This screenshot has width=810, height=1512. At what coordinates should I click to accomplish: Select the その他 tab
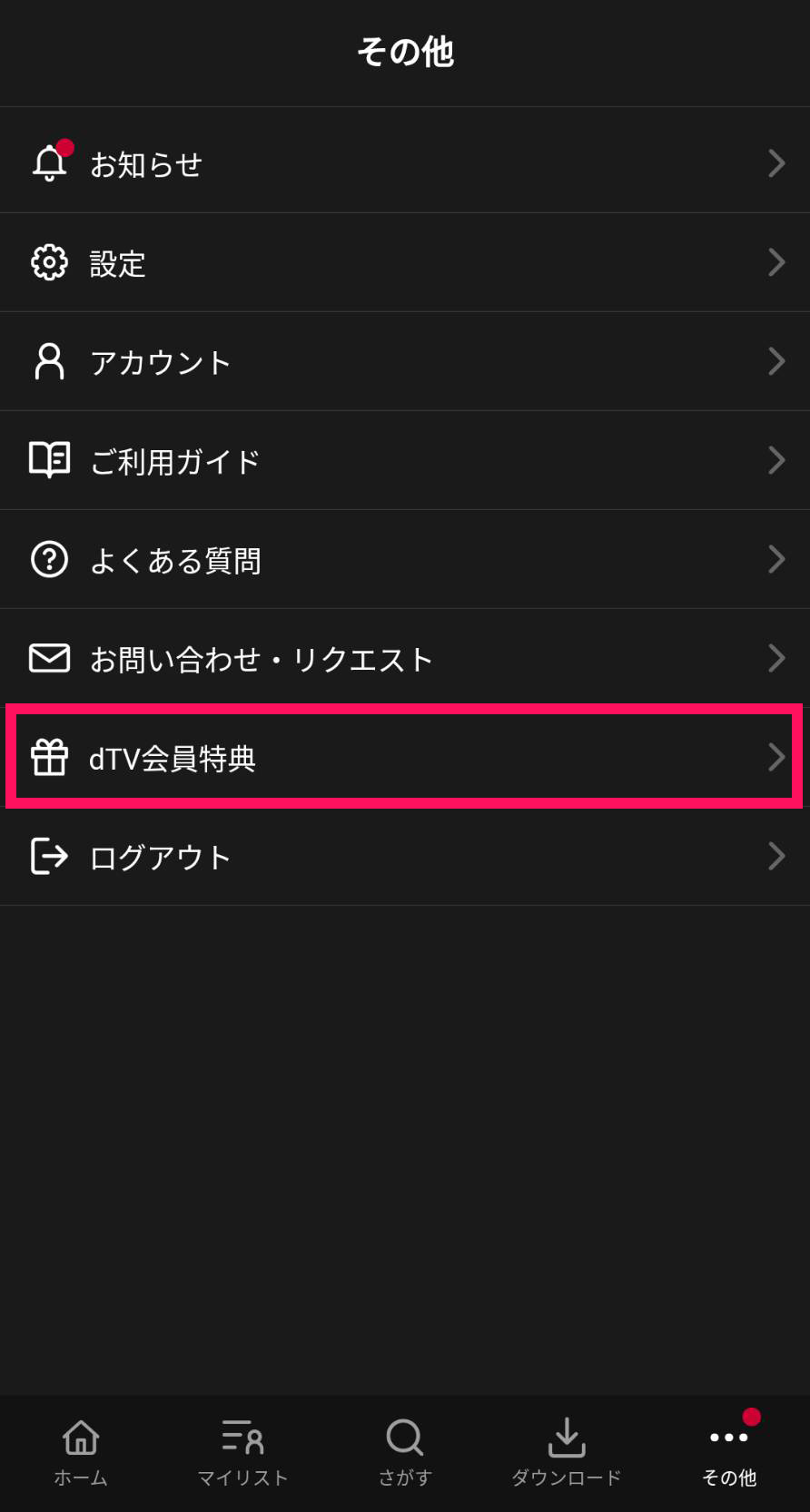tap(729, 1453)
